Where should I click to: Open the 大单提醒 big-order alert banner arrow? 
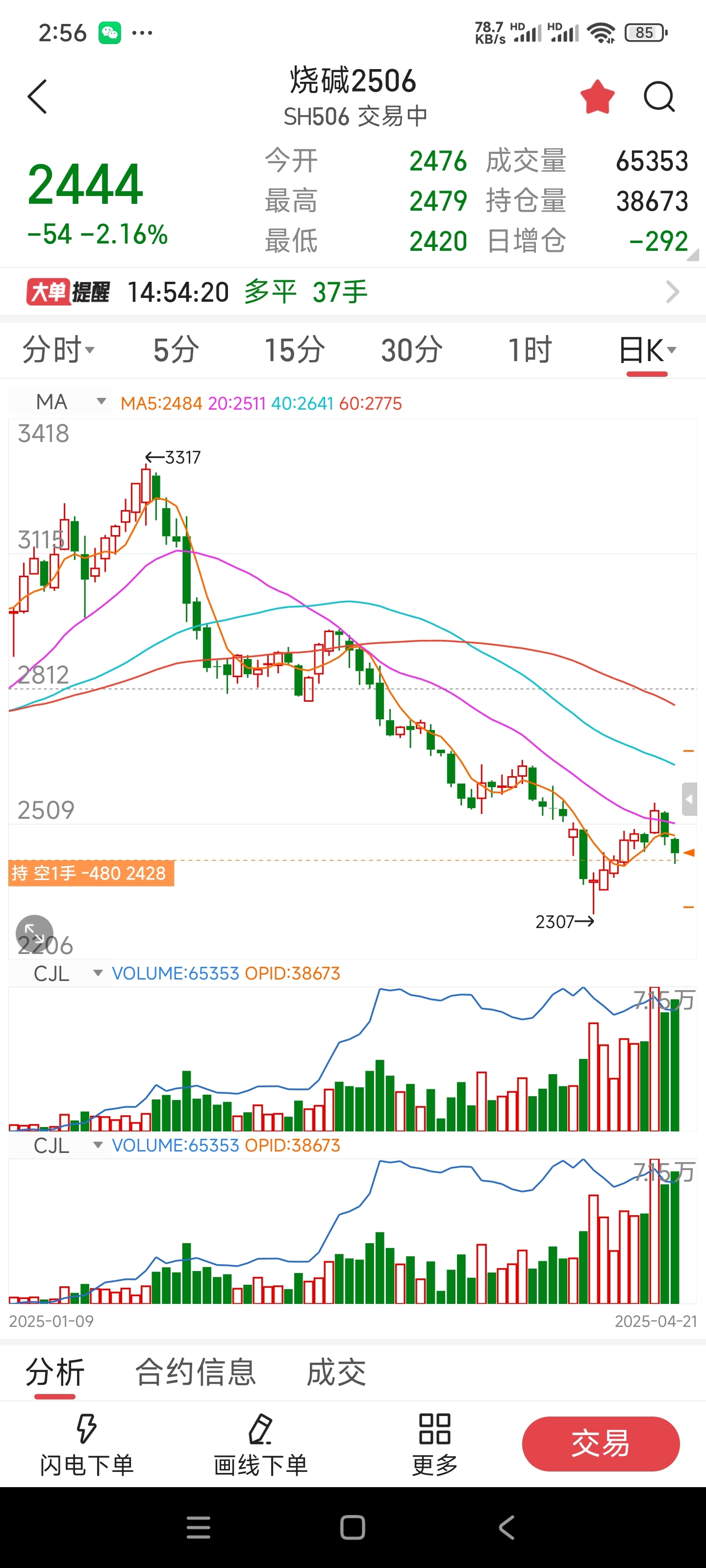click(673, 292)
